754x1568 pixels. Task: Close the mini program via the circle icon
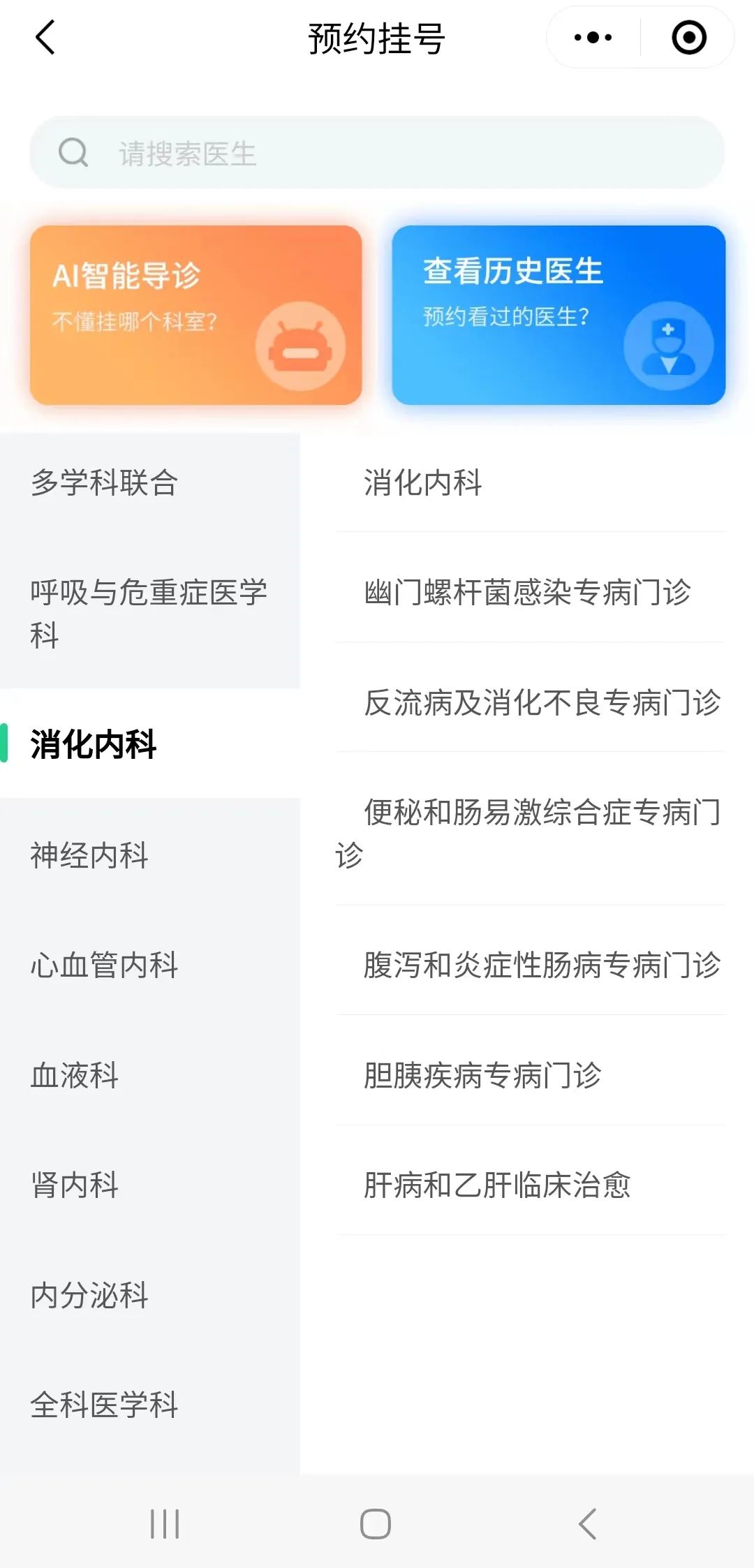(688, 38)
